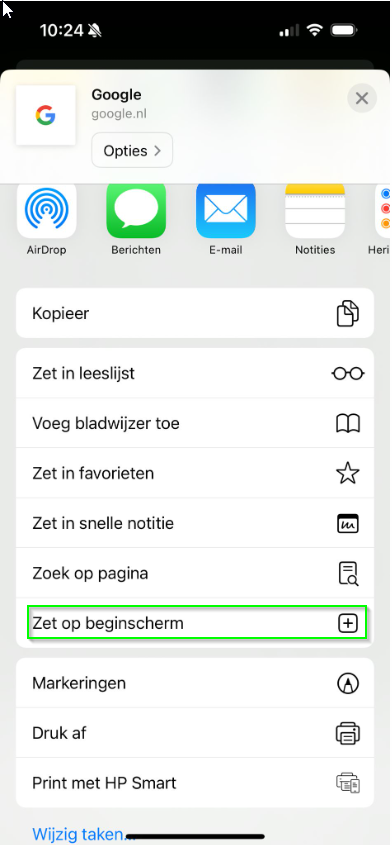Share through Berichten
The width and height of the screenshot is (392, 845).
click(x=136, y=218)
